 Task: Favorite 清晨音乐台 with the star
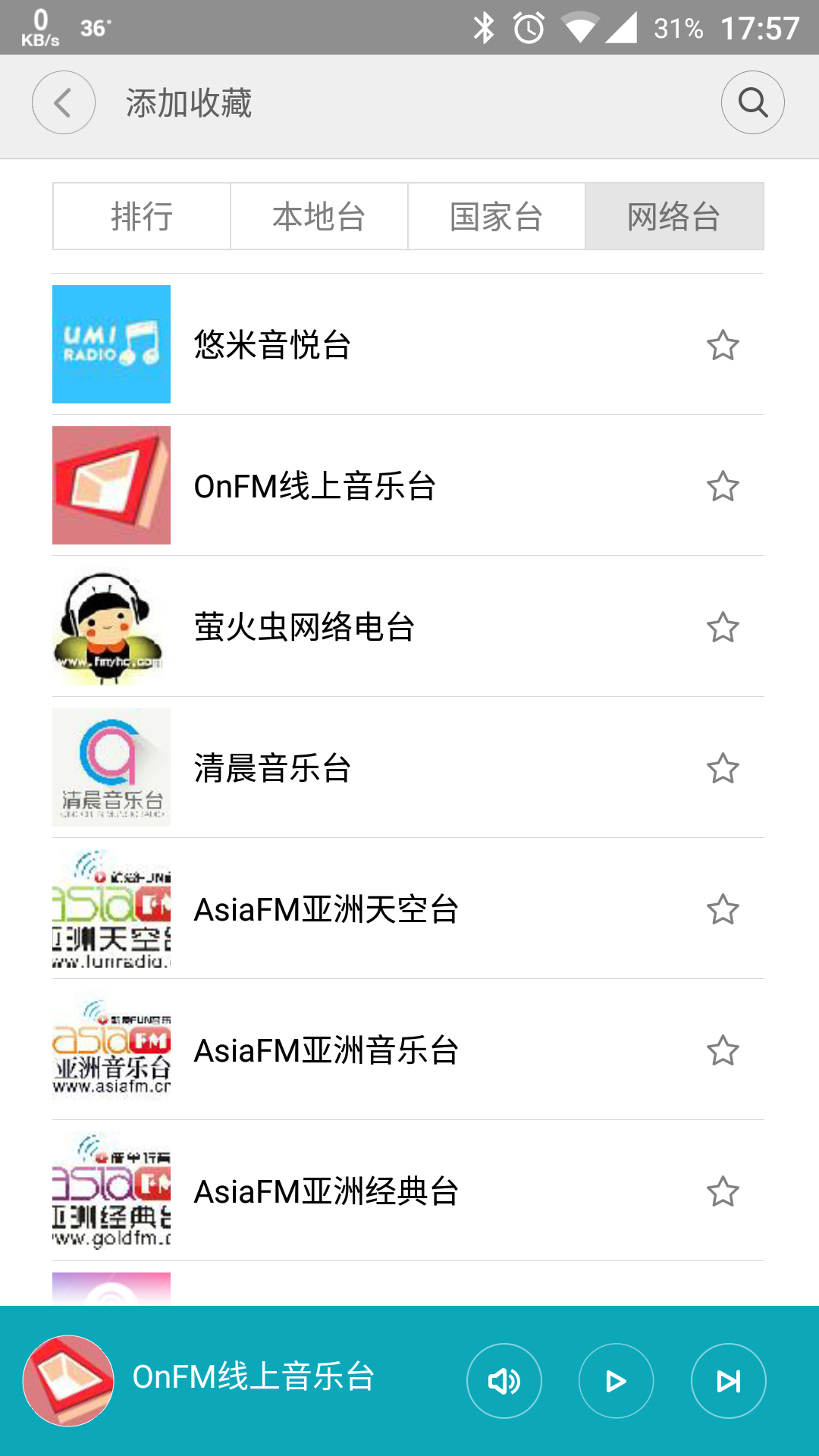coord(723,768)
